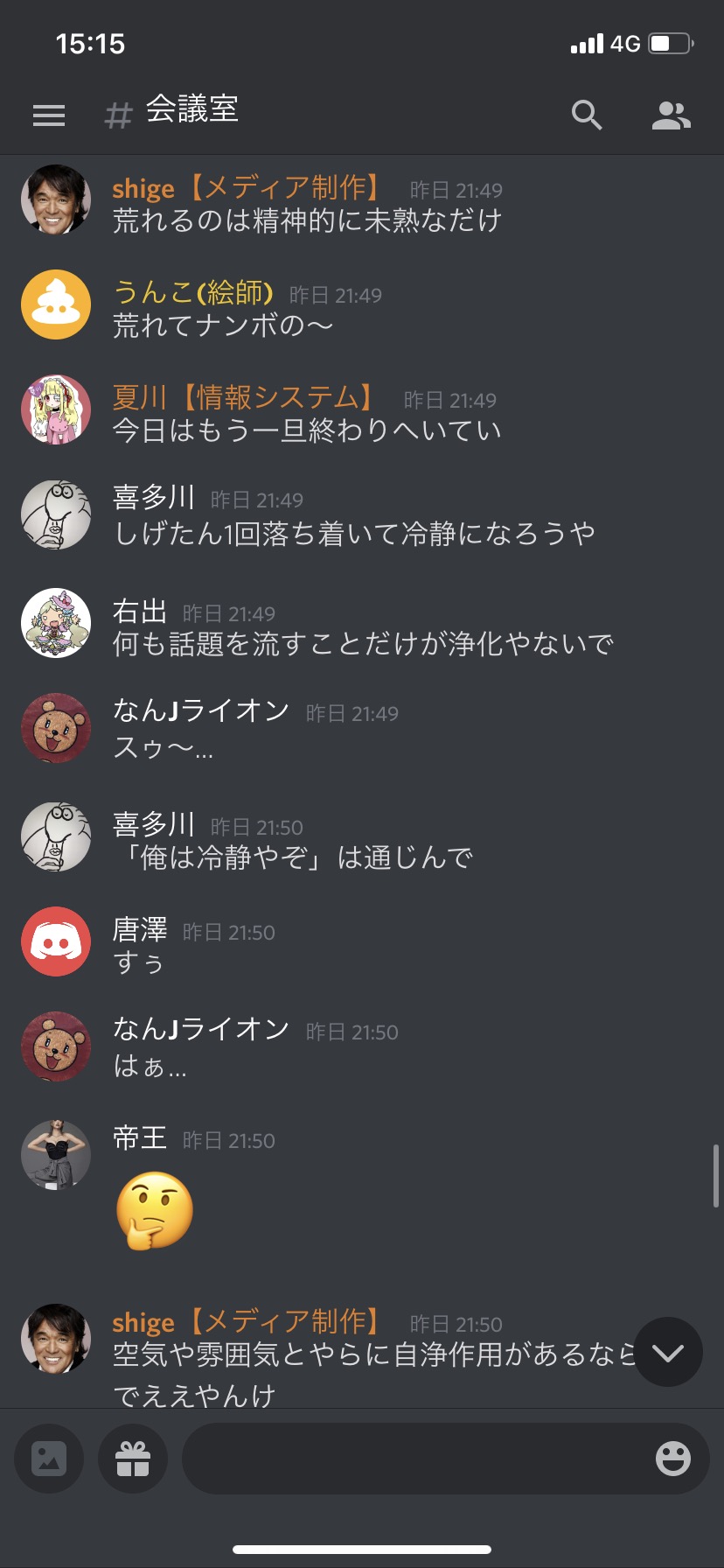Attach an image from the gallery
The width and height of the screenshot is (724, 1568).
[x=49, y=1459]
